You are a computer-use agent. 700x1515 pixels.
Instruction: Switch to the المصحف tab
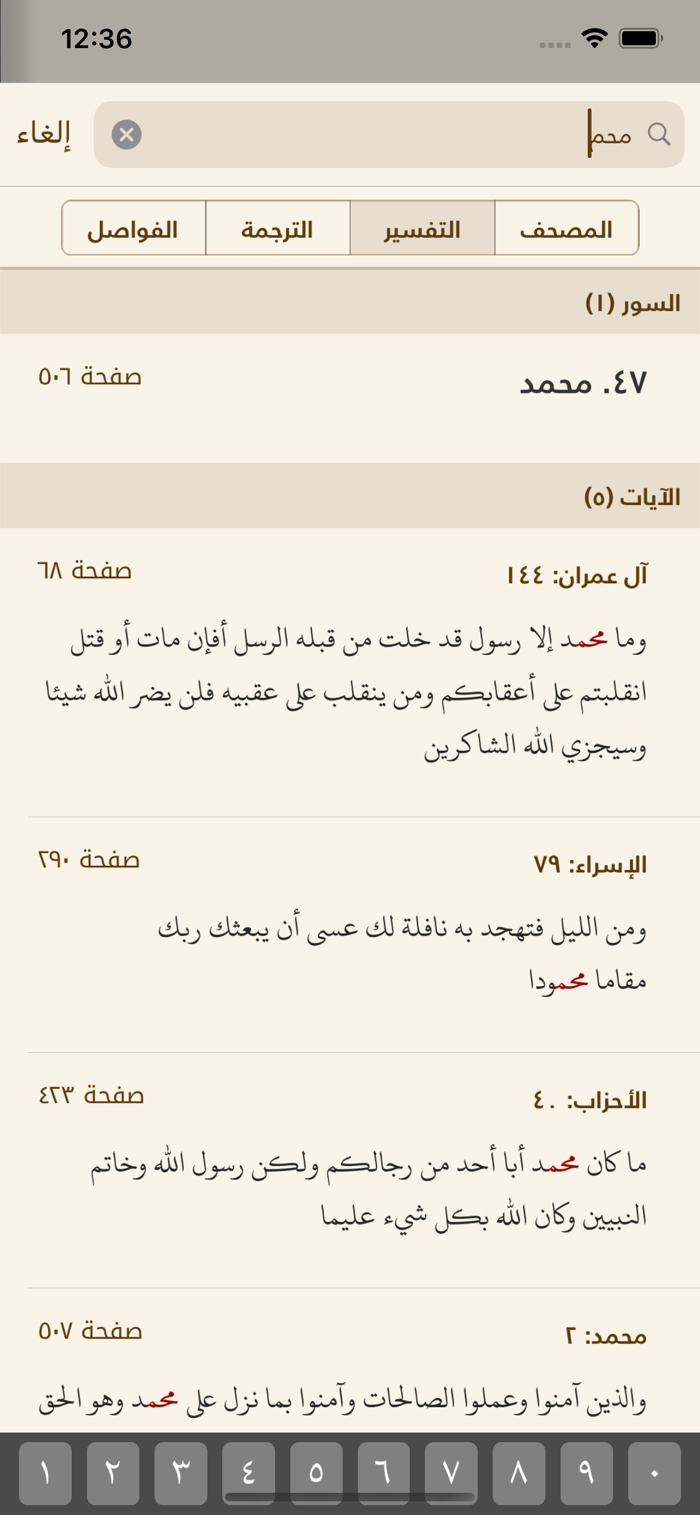[x=566, y=229]
